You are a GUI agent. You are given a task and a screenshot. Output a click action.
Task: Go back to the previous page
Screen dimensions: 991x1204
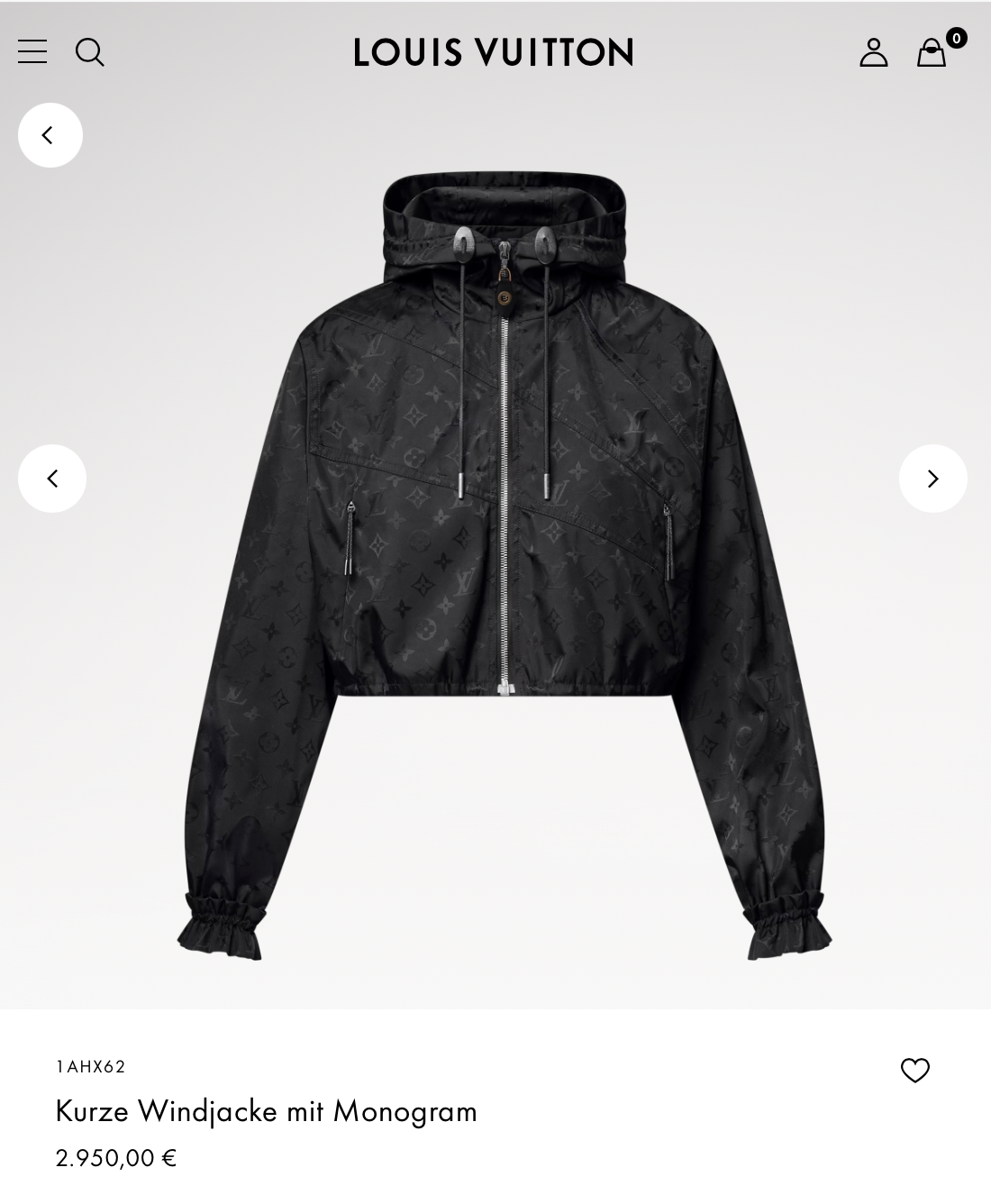coord(50,135)
